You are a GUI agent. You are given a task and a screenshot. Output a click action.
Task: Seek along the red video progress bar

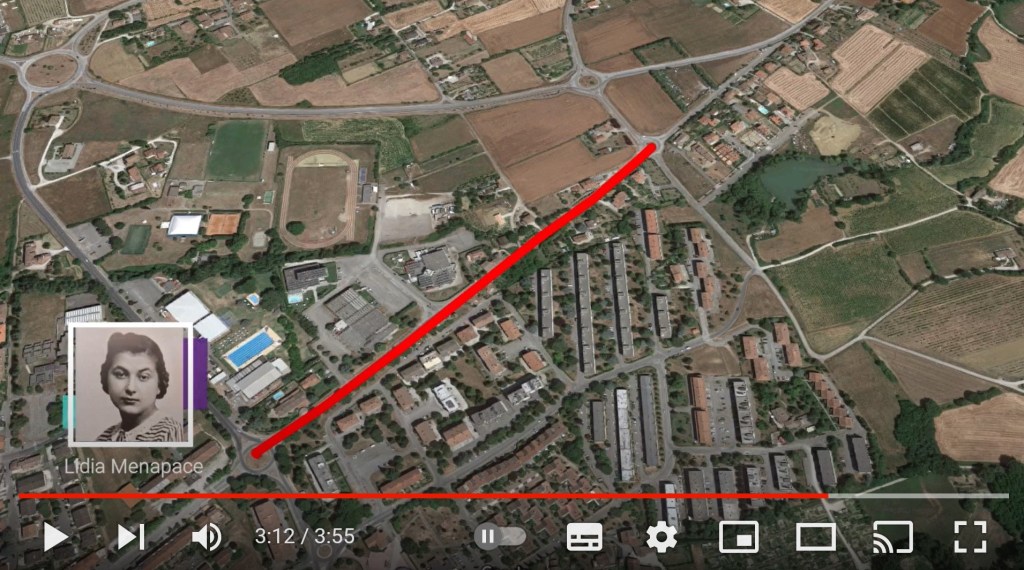420,496
